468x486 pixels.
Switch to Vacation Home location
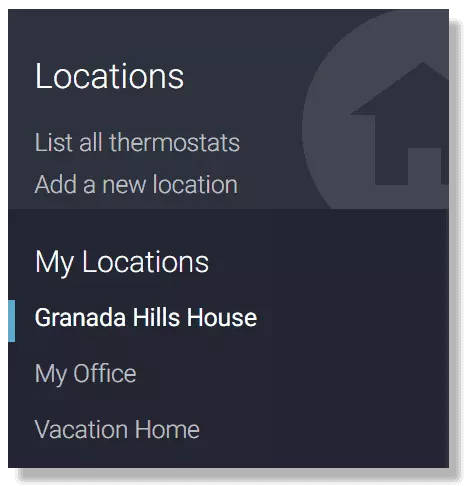(117, 429)
